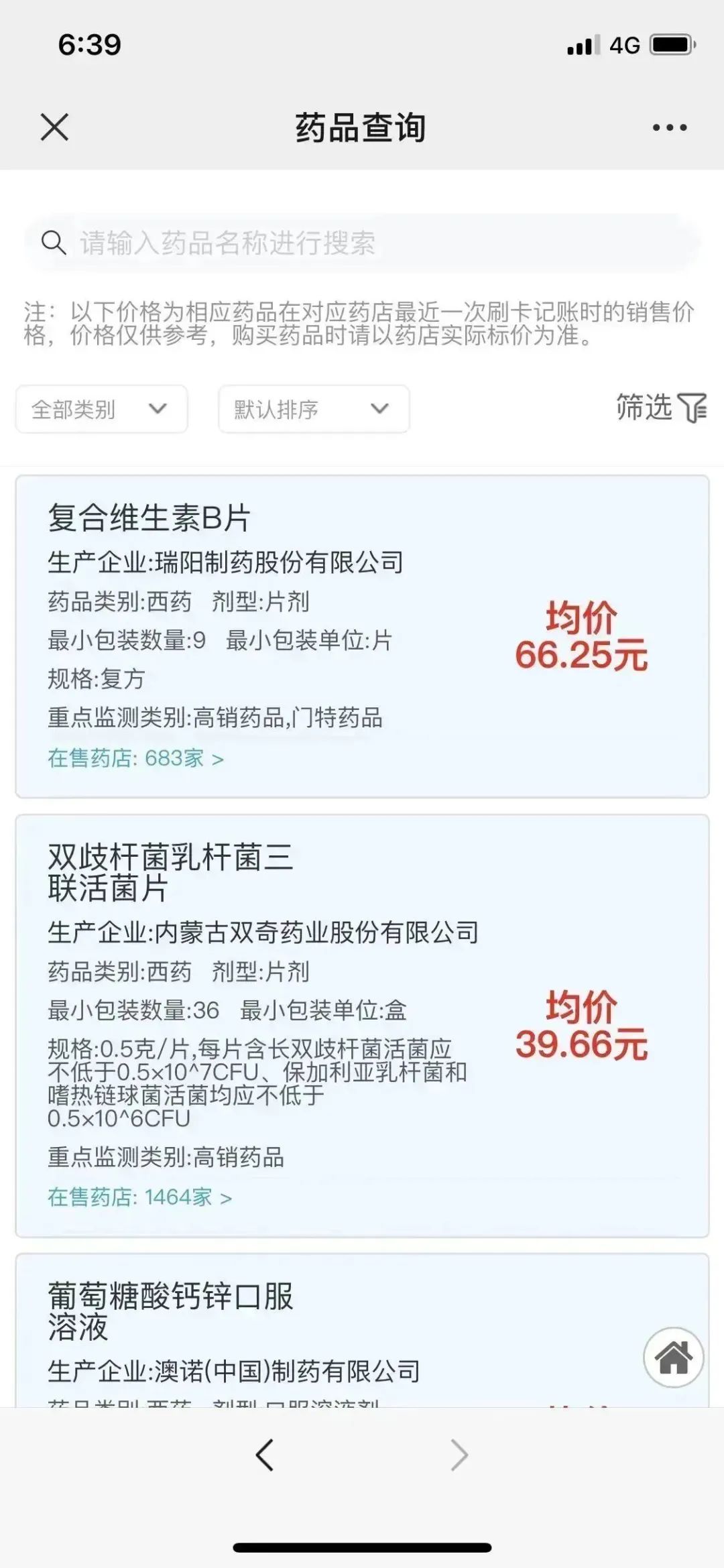
Task: Open the 复合维生素B片 drug card
Action: pos(362,636)
